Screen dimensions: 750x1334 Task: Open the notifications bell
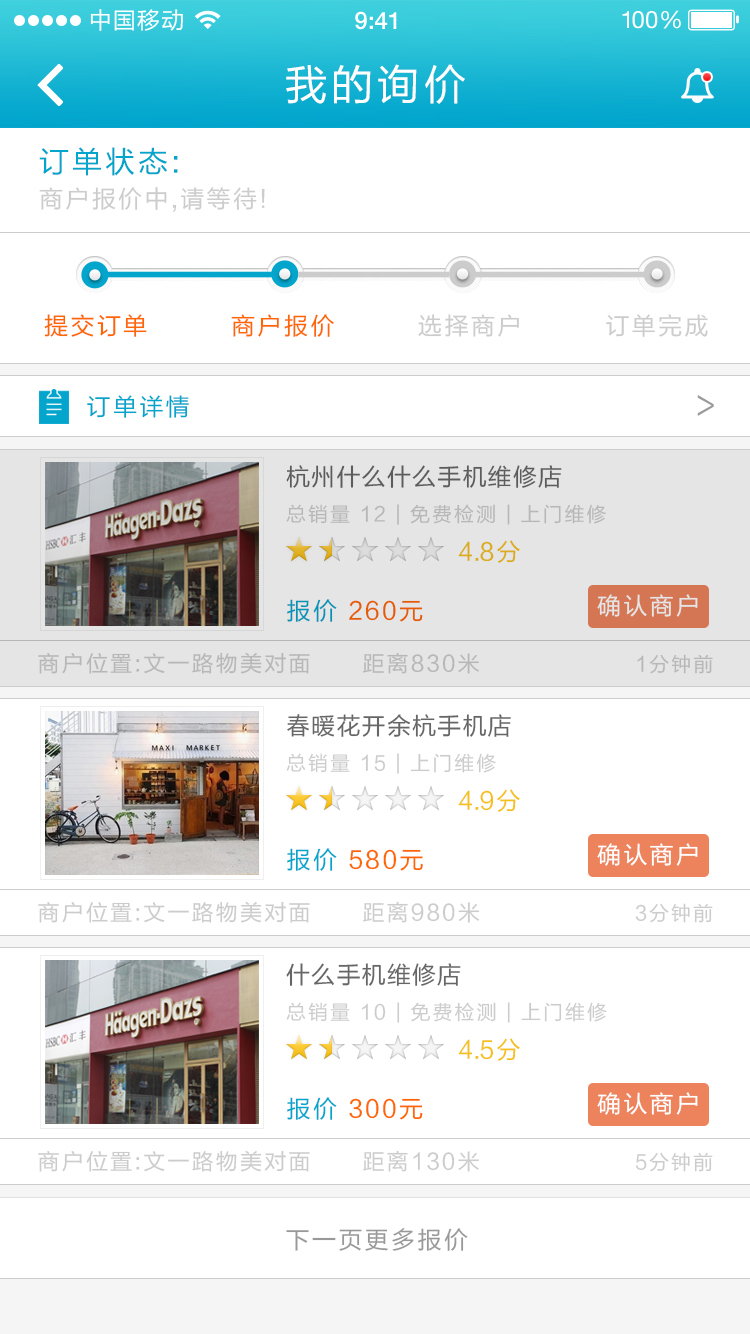click(x=697, y=86)
